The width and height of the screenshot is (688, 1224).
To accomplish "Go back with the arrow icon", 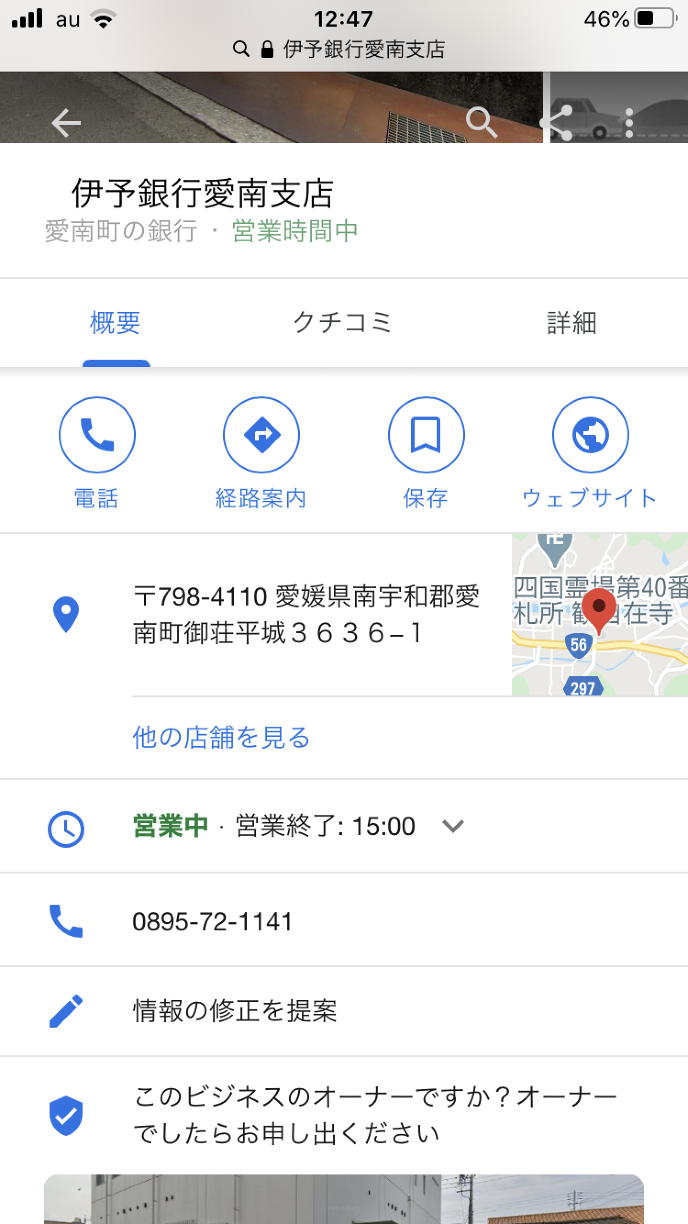I will click(x=66, y=123).
